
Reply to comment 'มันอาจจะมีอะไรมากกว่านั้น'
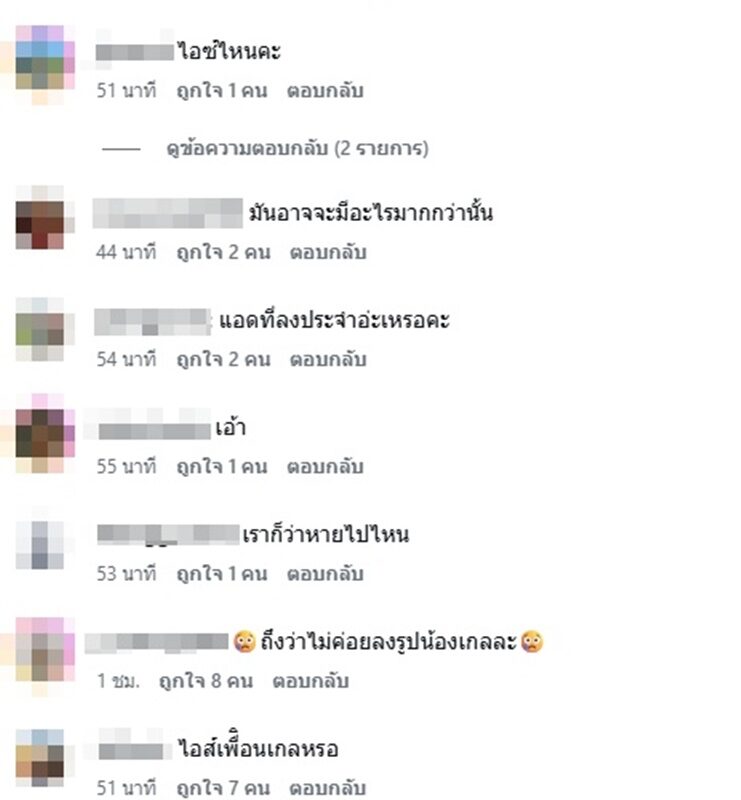pyautogui.click(x=328, y=252)
